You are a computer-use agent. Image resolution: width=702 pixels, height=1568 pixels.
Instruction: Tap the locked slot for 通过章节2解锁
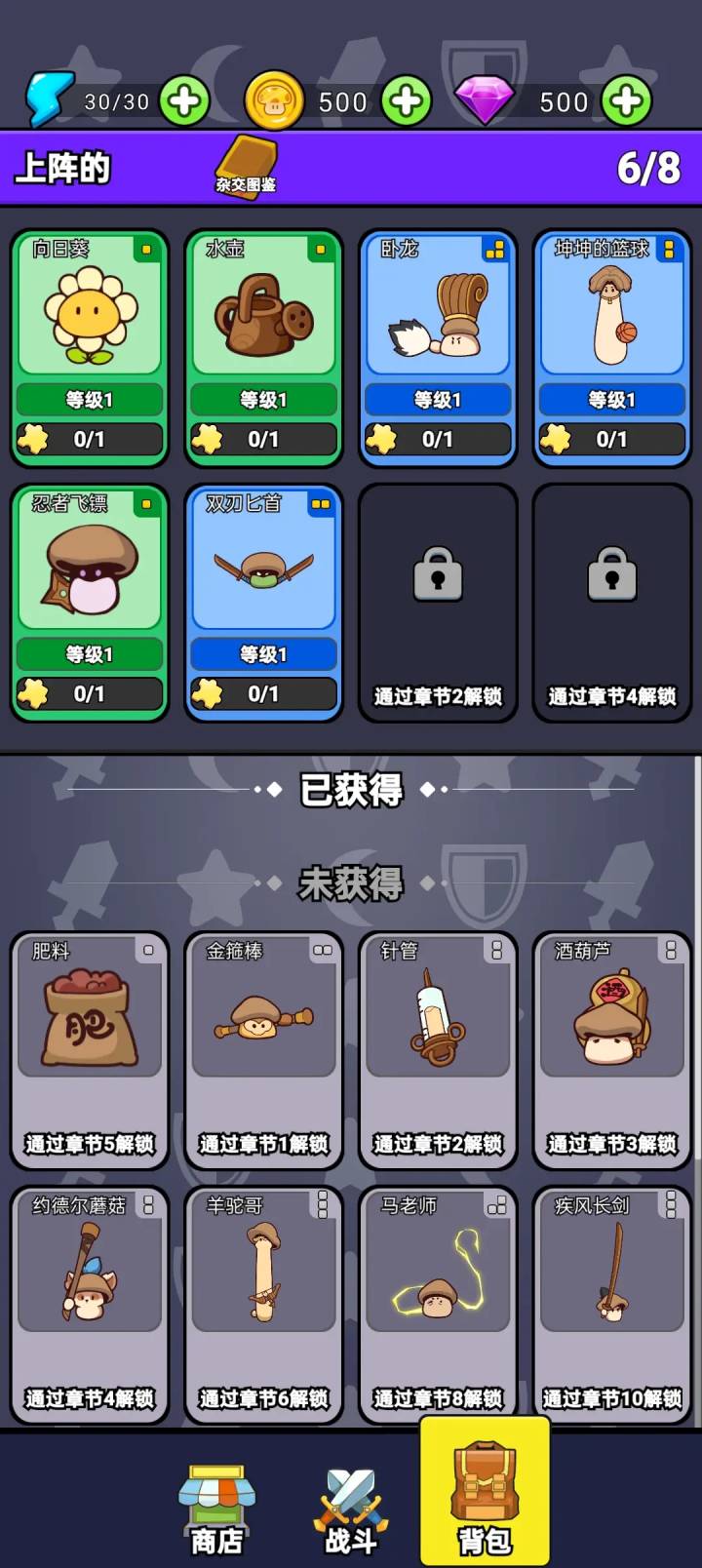(x=438, y=604)
